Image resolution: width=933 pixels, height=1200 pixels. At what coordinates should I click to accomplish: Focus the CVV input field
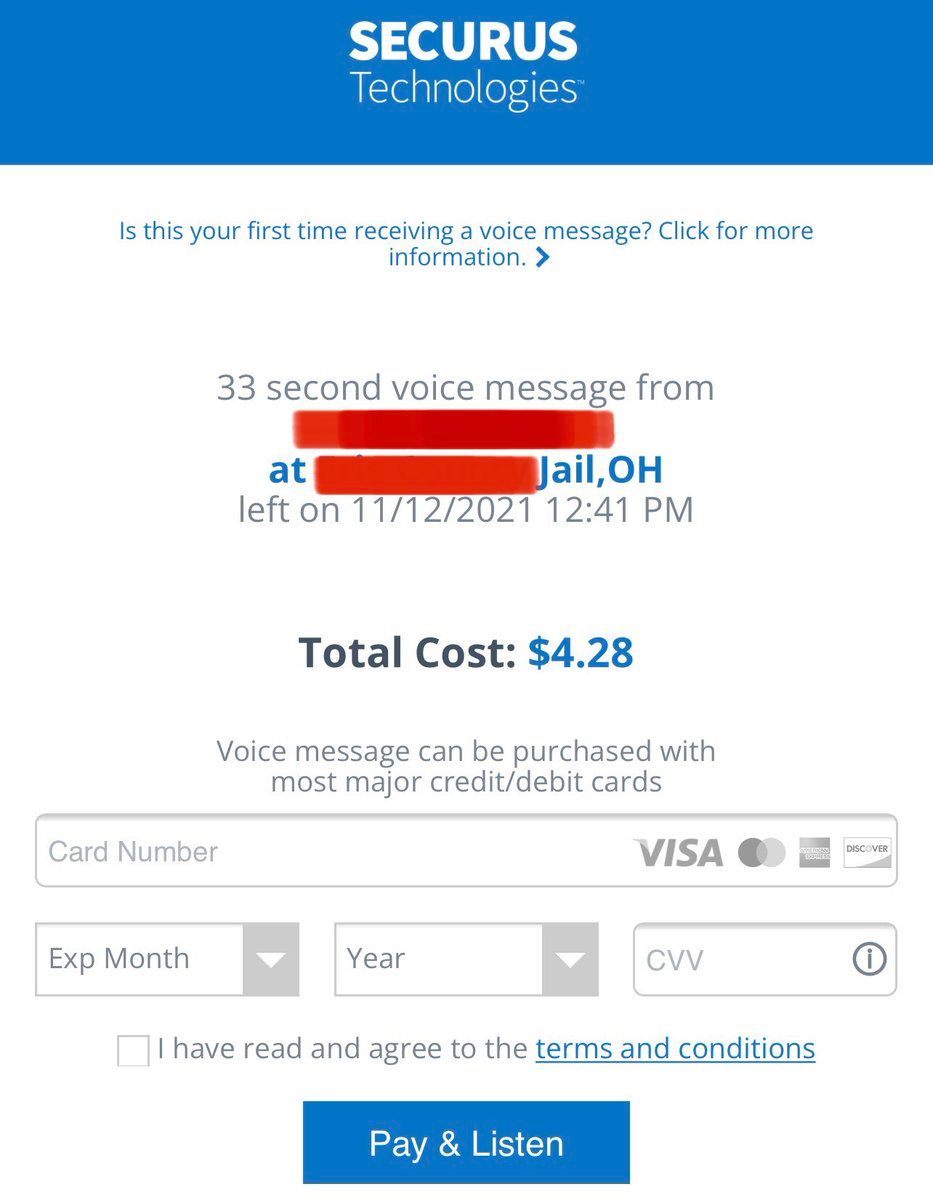pos(765,959)
